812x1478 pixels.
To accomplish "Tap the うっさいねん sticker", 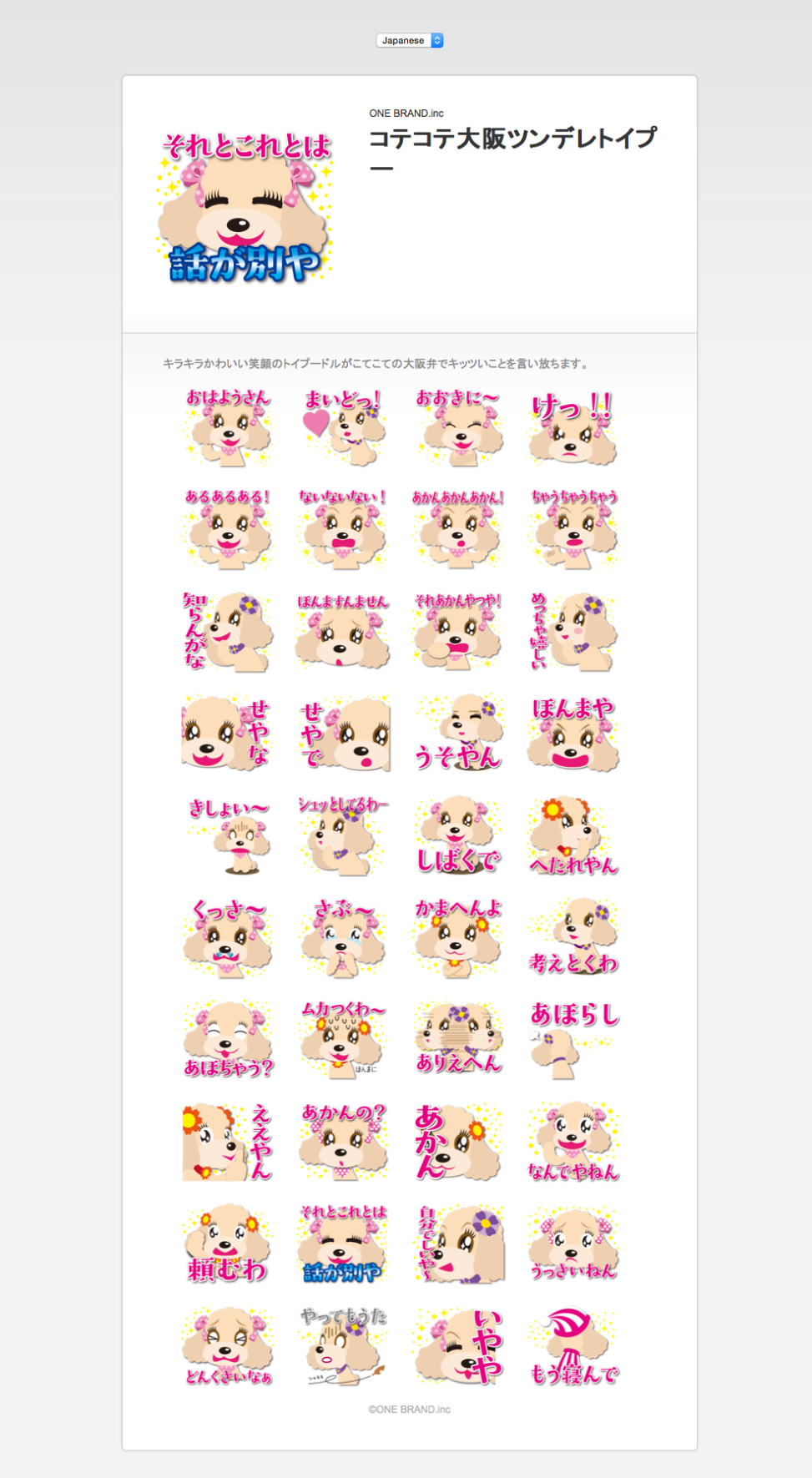I will (573, 1244).
